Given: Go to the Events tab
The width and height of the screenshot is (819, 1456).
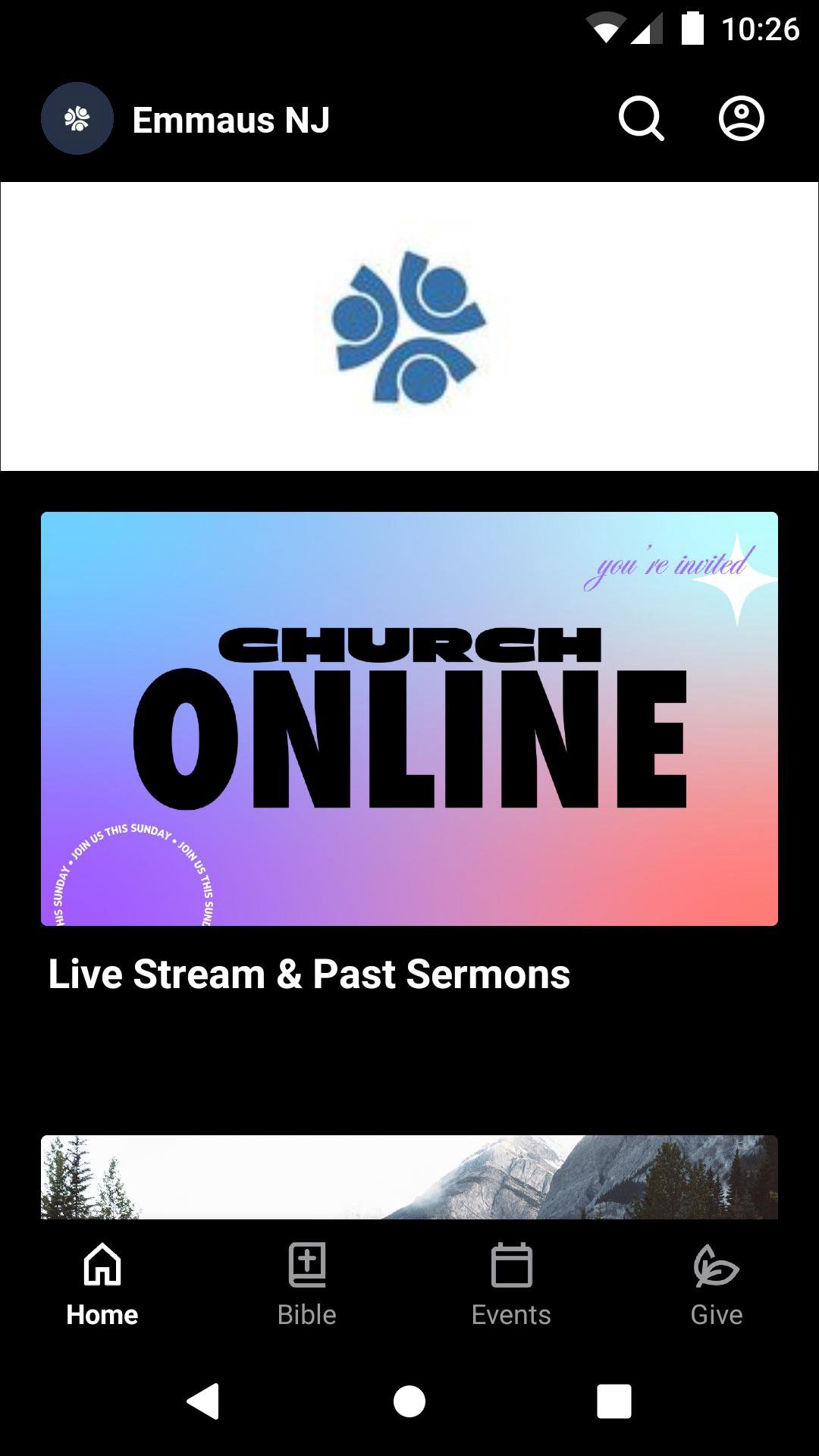Looking at the screenshot, I should point(512,1282).
